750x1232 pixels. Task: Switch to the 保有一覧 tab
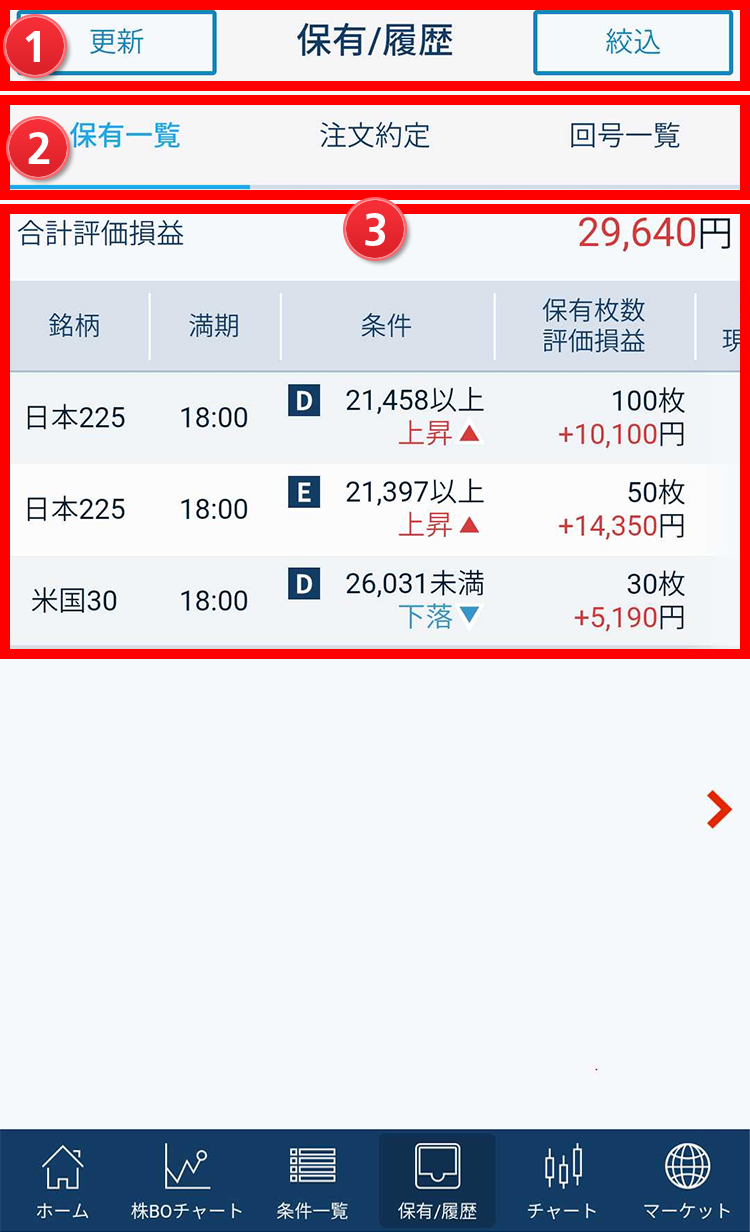(x=126, y=136)
